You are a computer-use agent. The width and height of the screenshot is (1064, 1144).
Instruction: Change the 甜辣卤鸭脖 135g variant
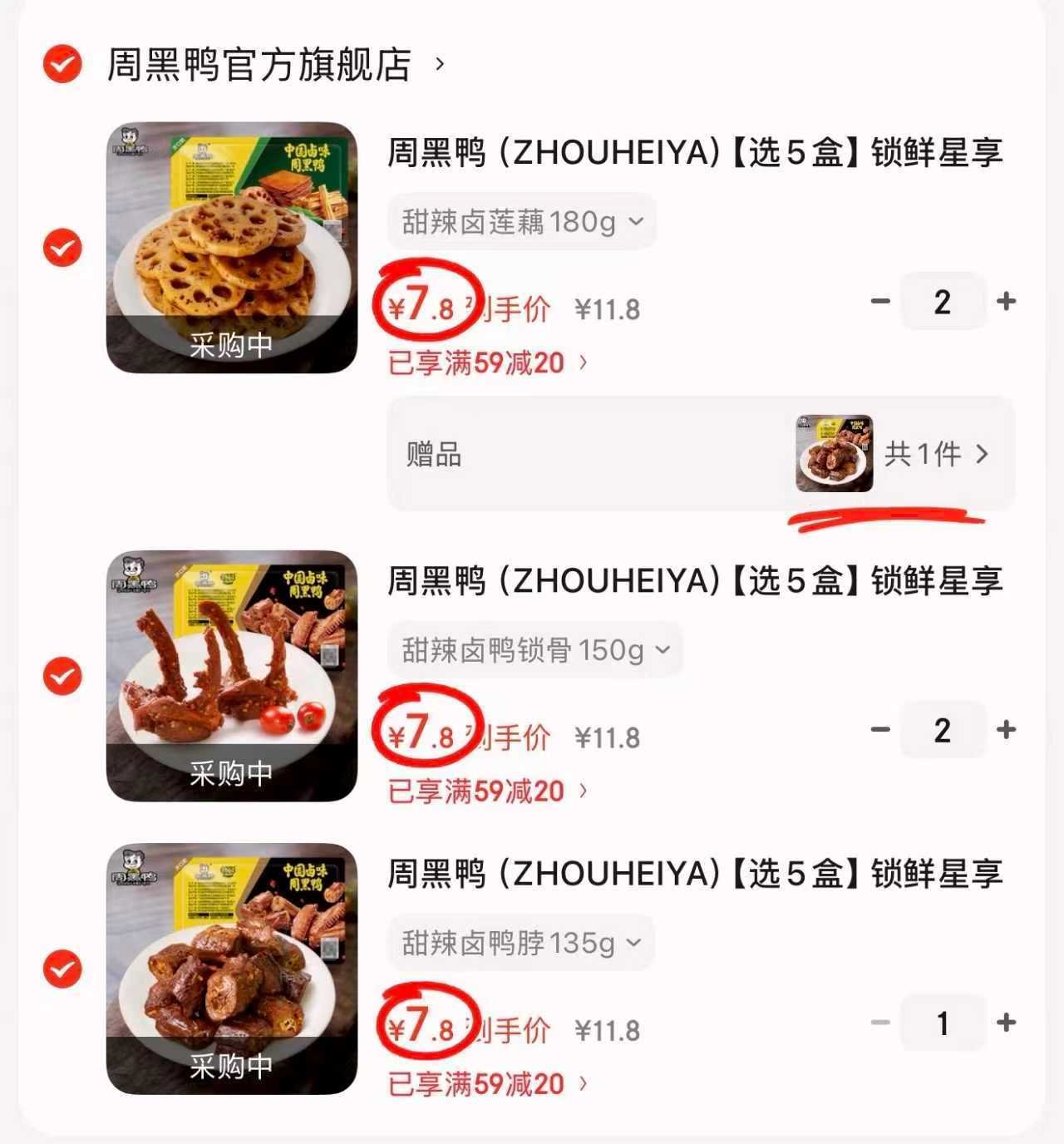pyautogui.click(x=521, y=943)
